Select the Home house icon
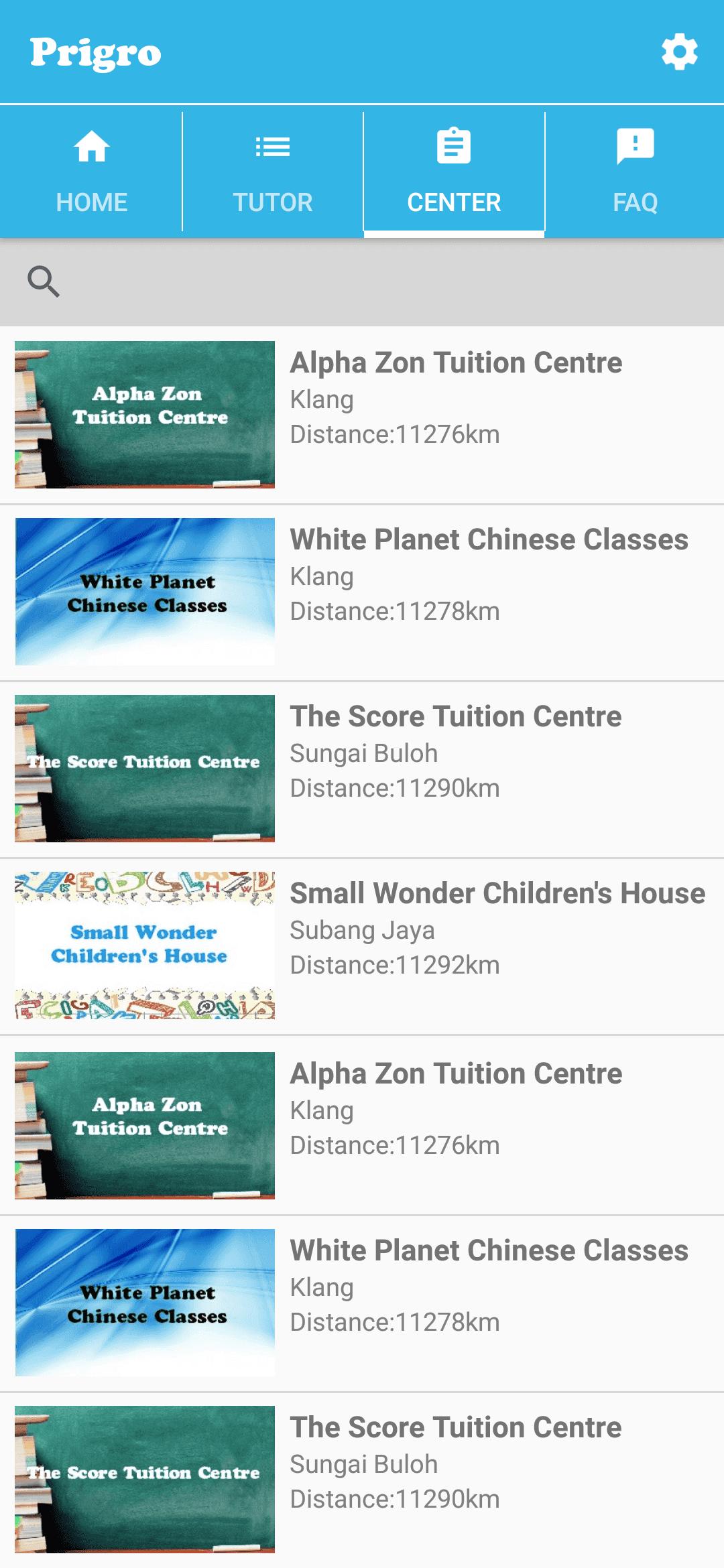This screenshot has height=1568, width=724. pyautogui.click(x=91, y=146)
